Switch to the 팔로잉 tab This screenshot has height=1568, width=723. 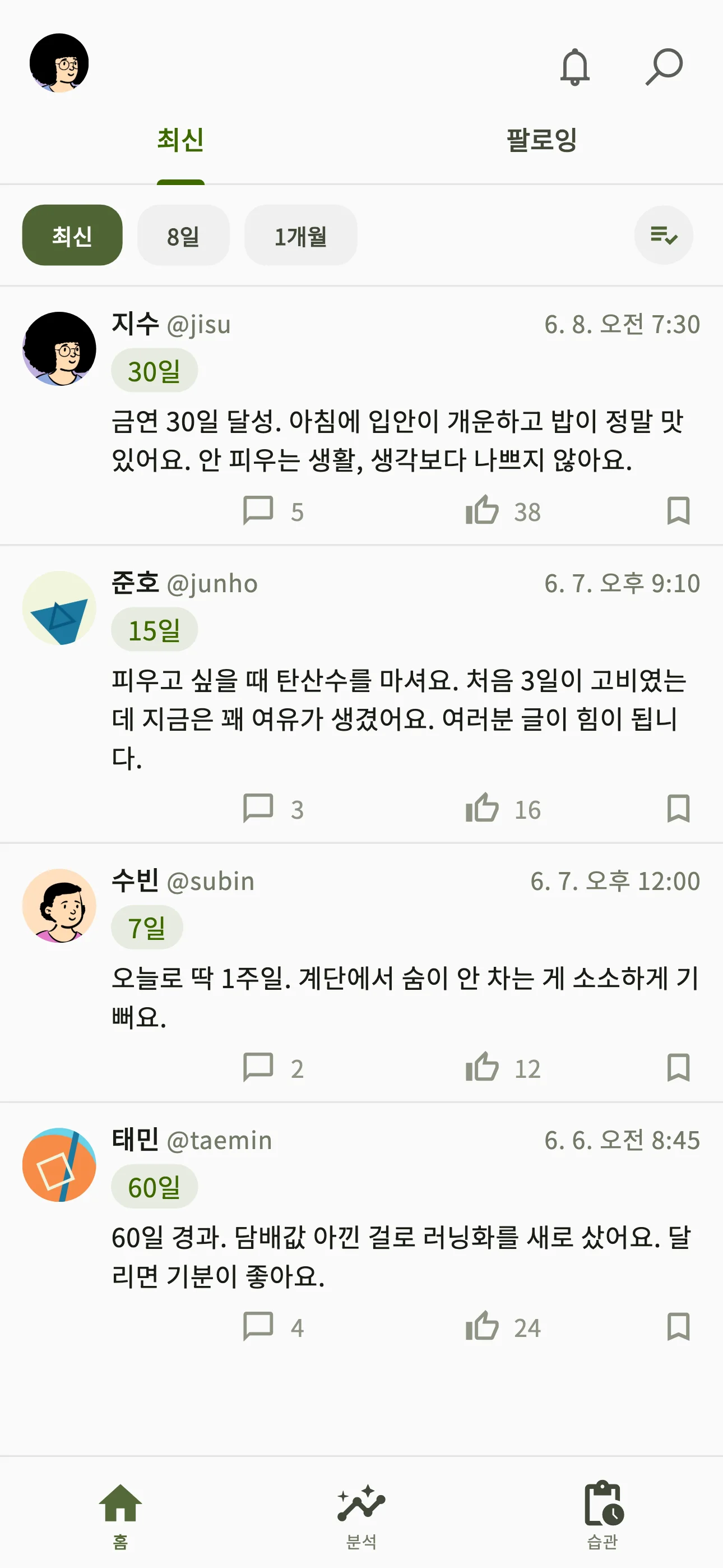coord(541,140)
